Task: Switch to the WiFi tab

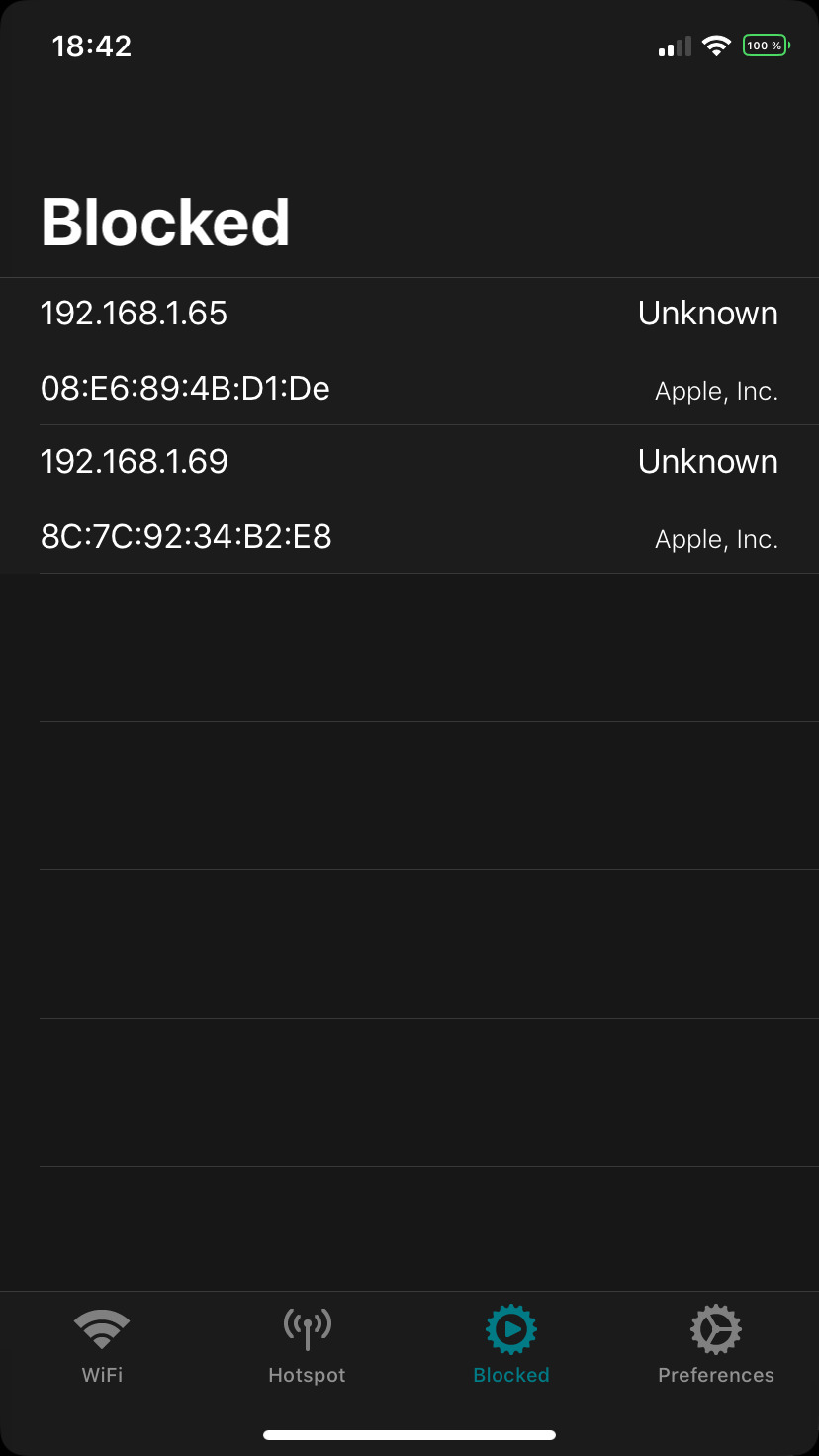Action: click(102, 1345)
